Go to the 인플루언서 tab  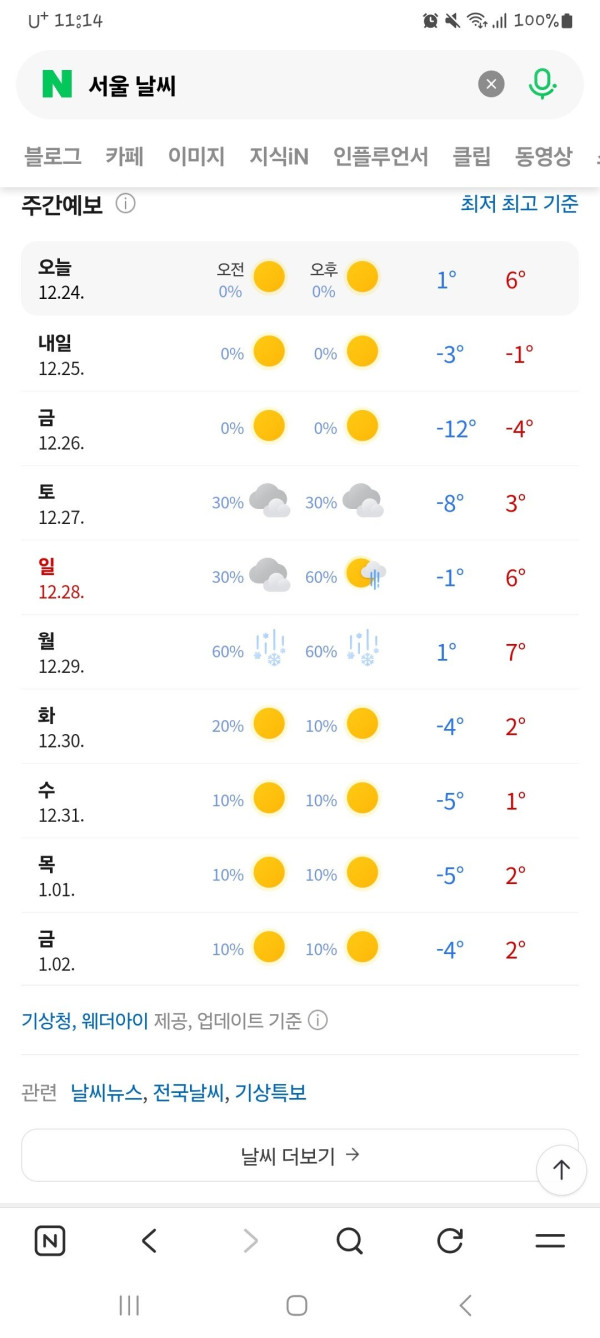[x=380, y=156]
